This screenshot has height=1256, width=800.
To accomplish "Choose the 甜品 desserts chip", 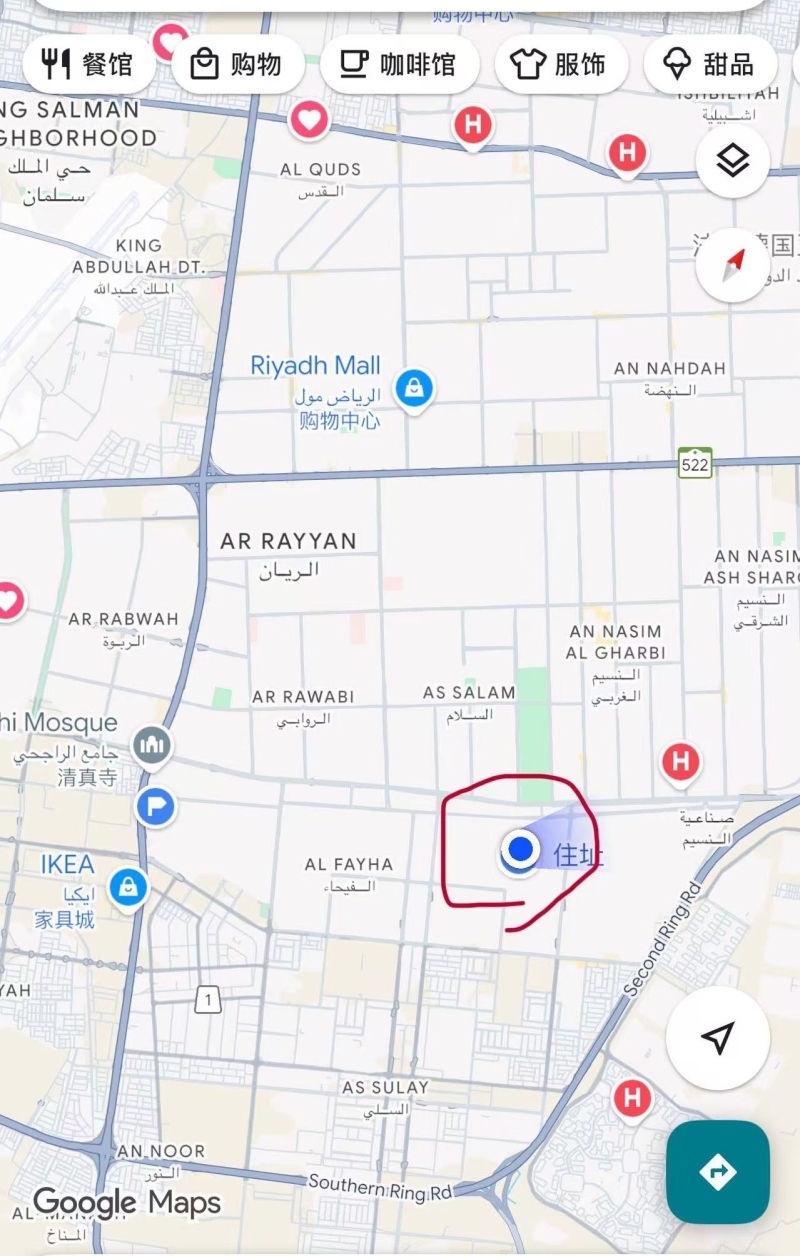I will [x=711, y=66].
